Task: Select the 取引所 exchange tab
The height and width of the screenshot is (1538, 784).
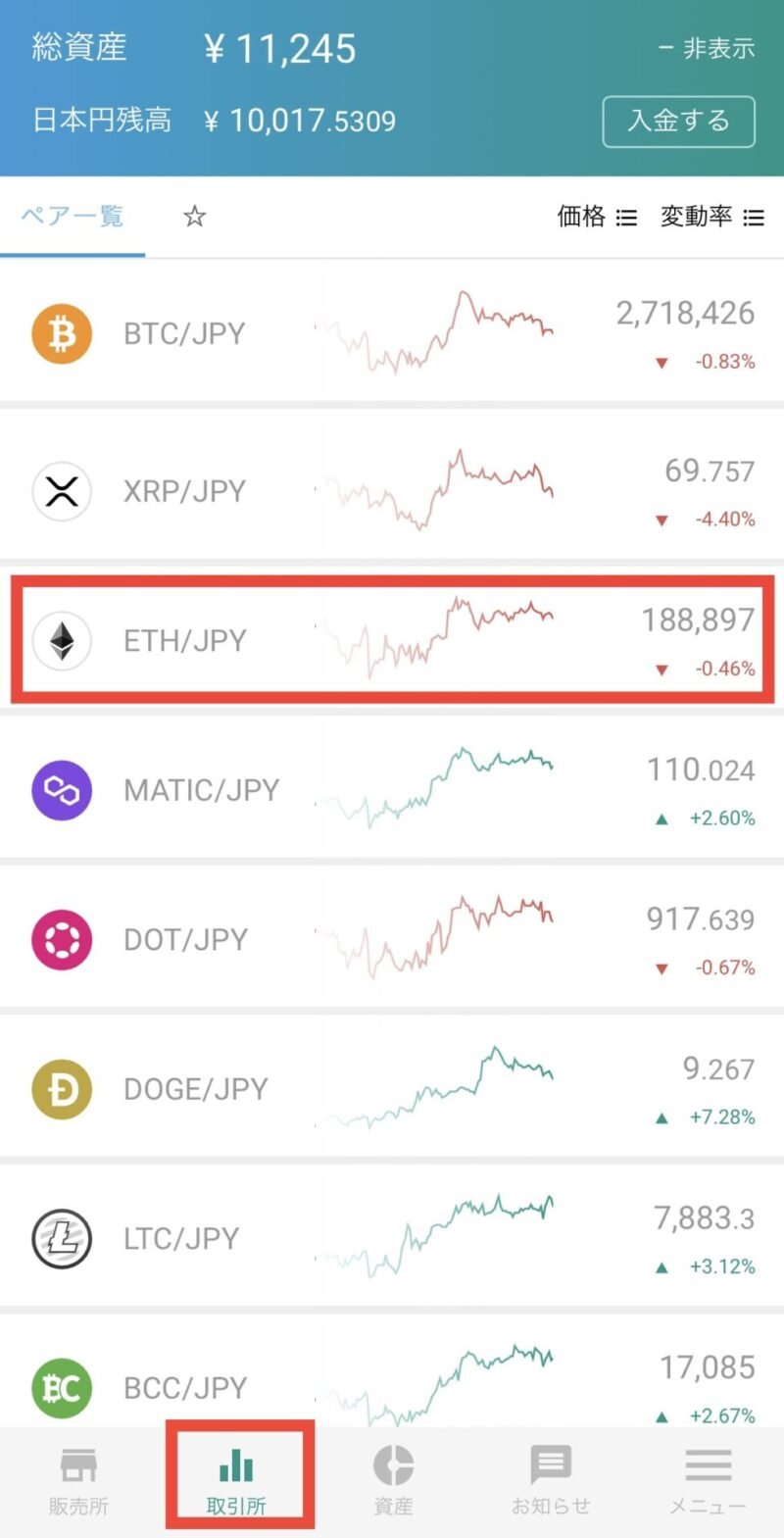Action: click(238, 1475)
